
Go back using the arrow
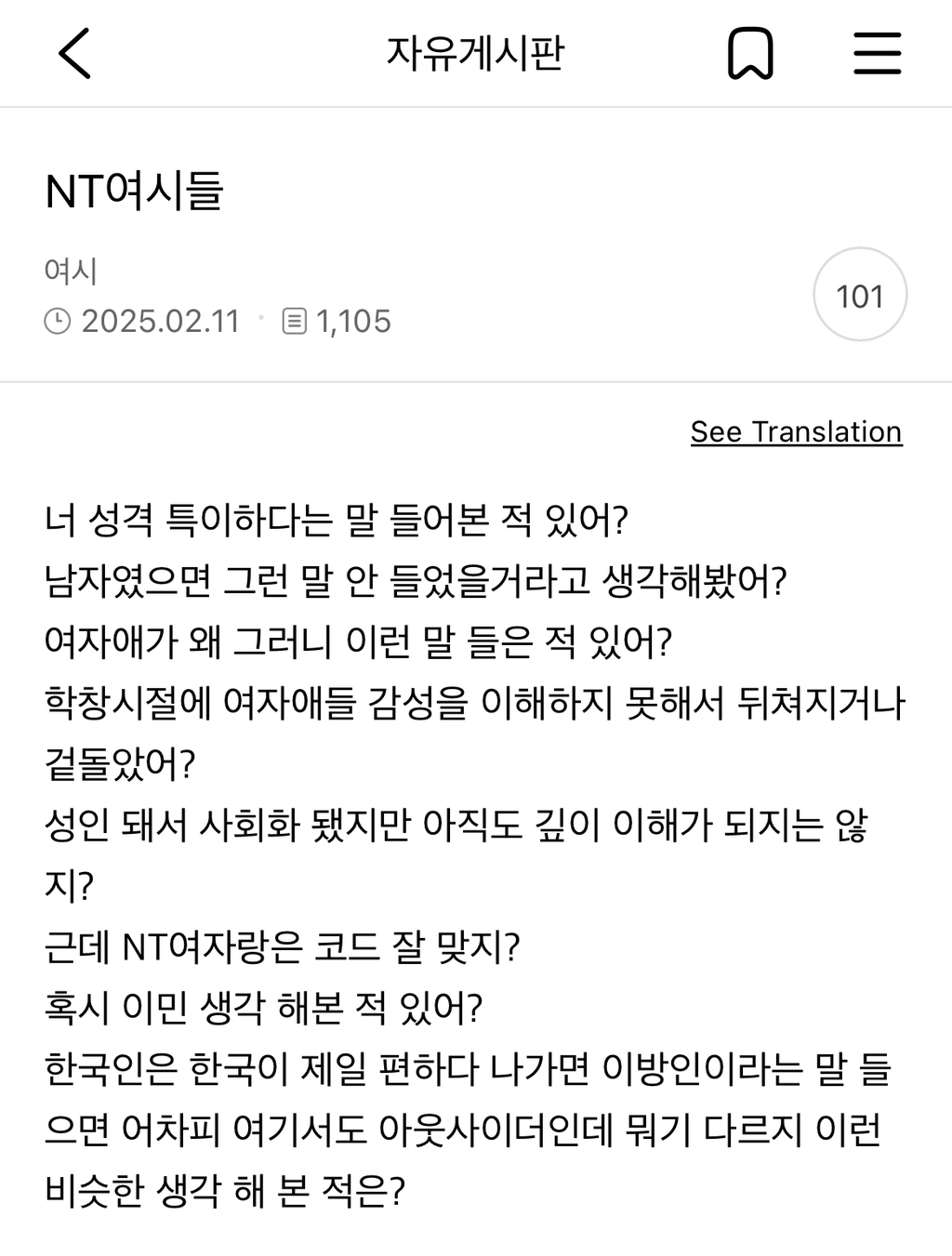coord(74,53)
